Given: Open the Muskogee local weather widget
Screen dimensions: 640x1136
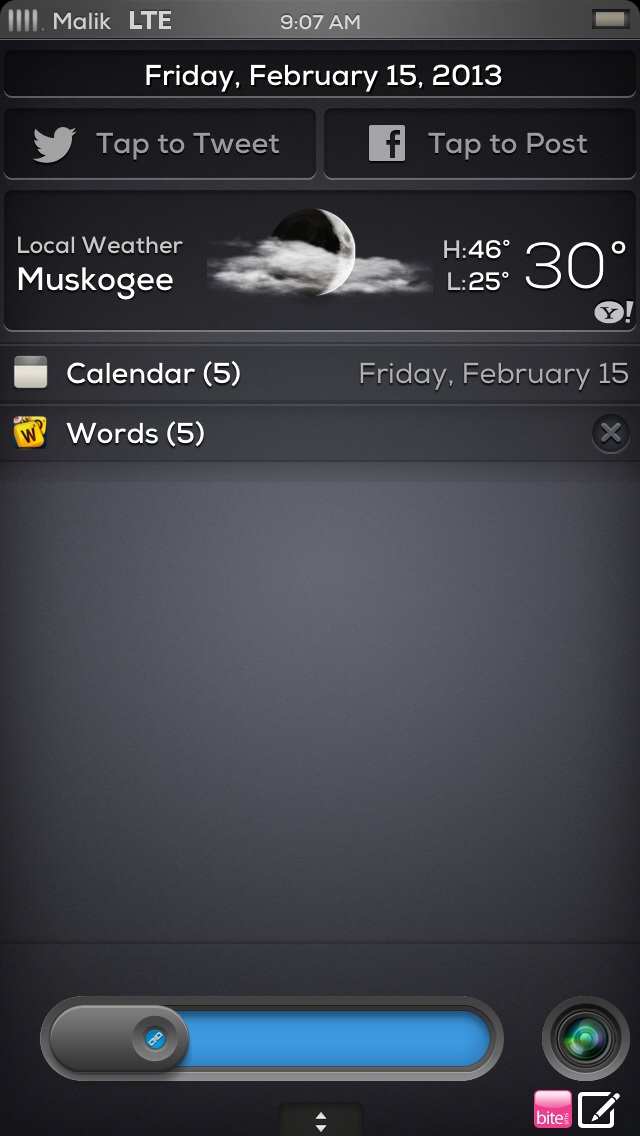Looking at the screenshot, I should [320, 262].
